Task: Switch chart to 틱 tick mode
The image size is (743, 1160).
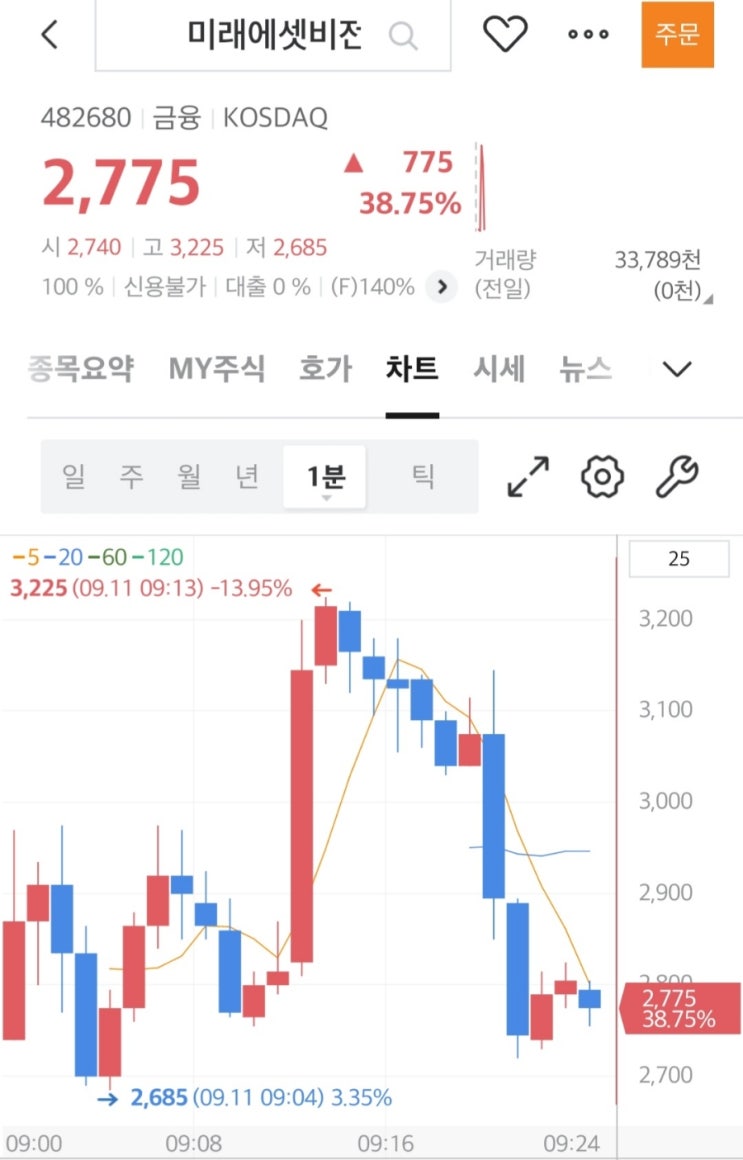Action: click(423, 476)
